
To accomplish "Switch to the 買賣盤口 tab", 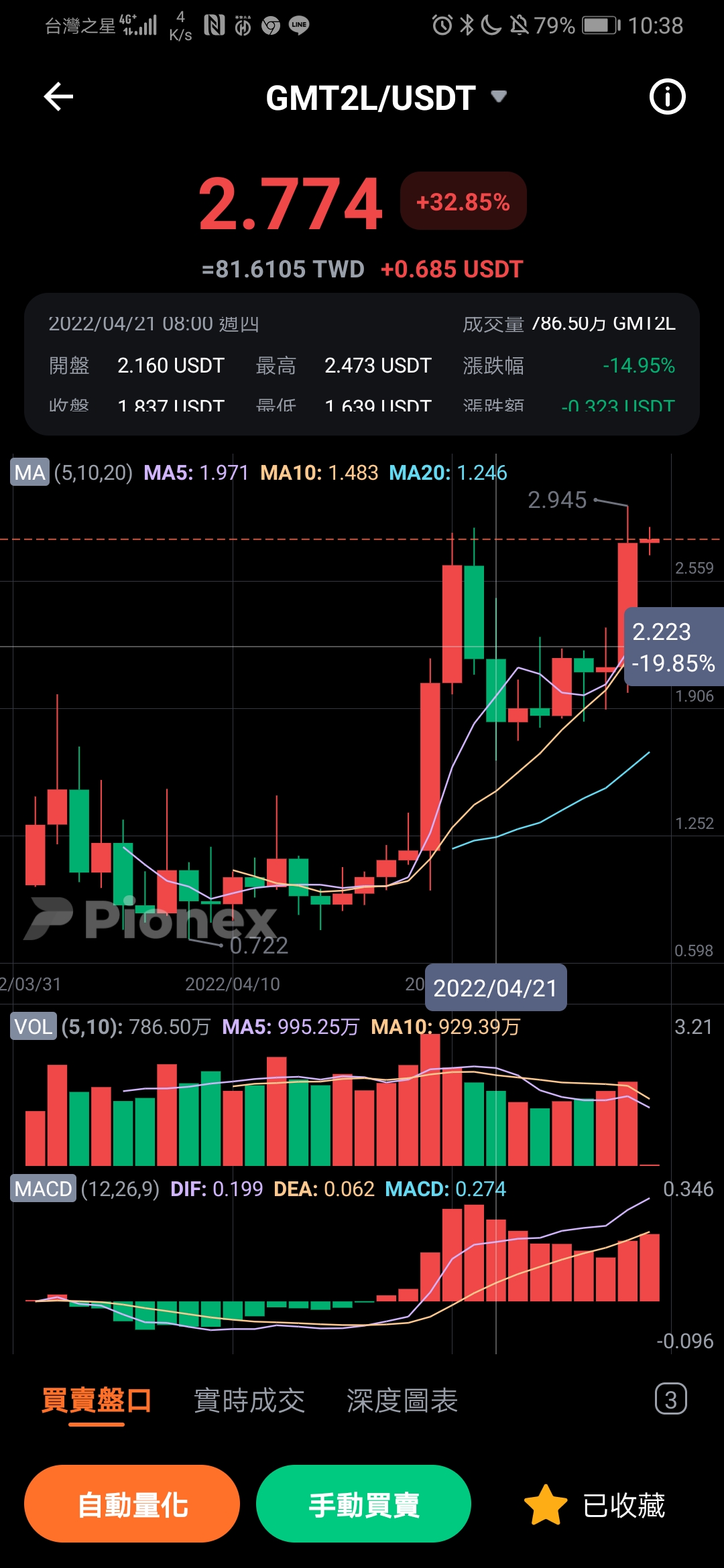I will pyautogui.click(x=97, y=1400).
